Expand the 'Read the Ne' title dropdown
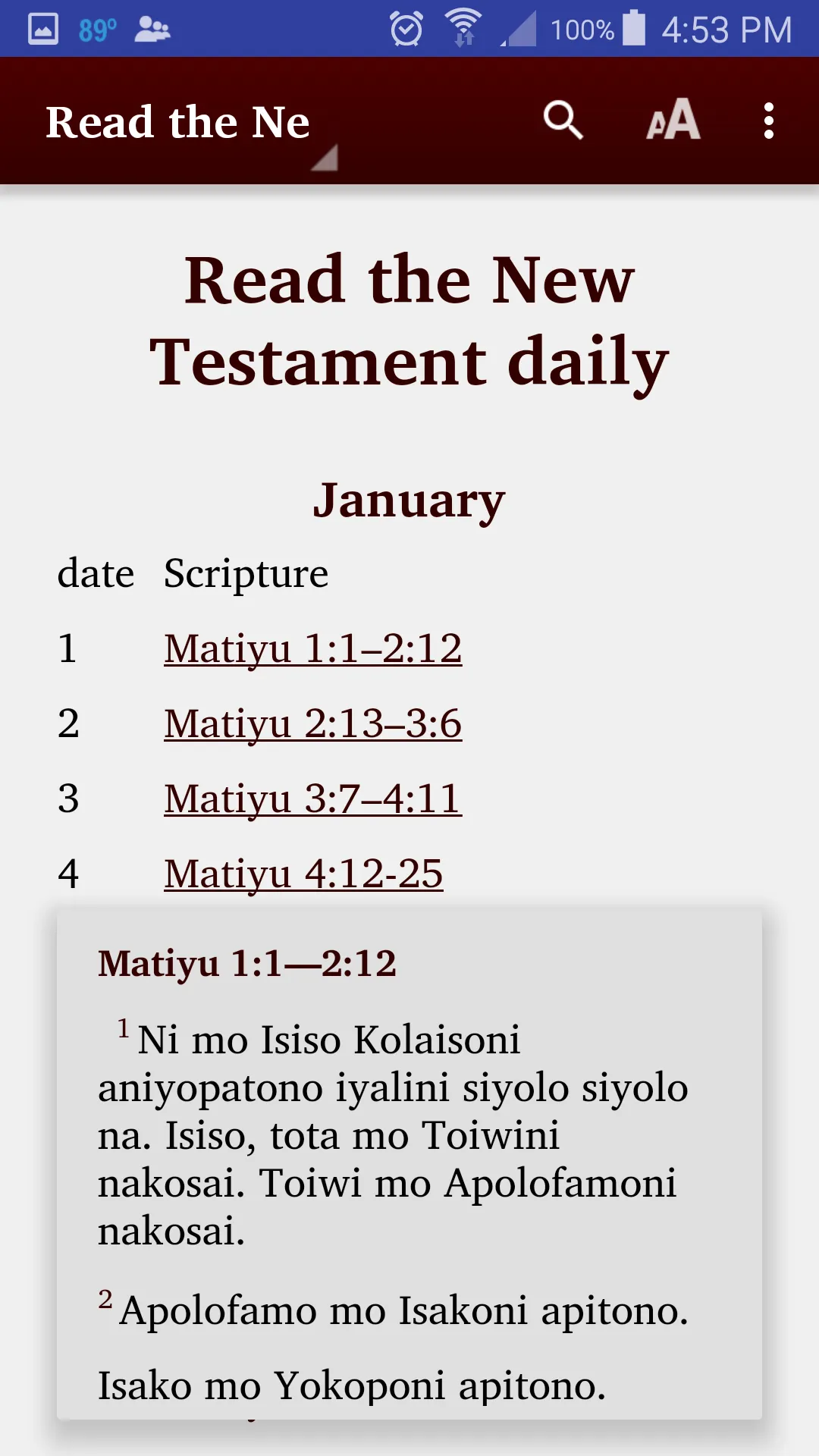The image size is (819, 1456). click(x=191, y=124)
